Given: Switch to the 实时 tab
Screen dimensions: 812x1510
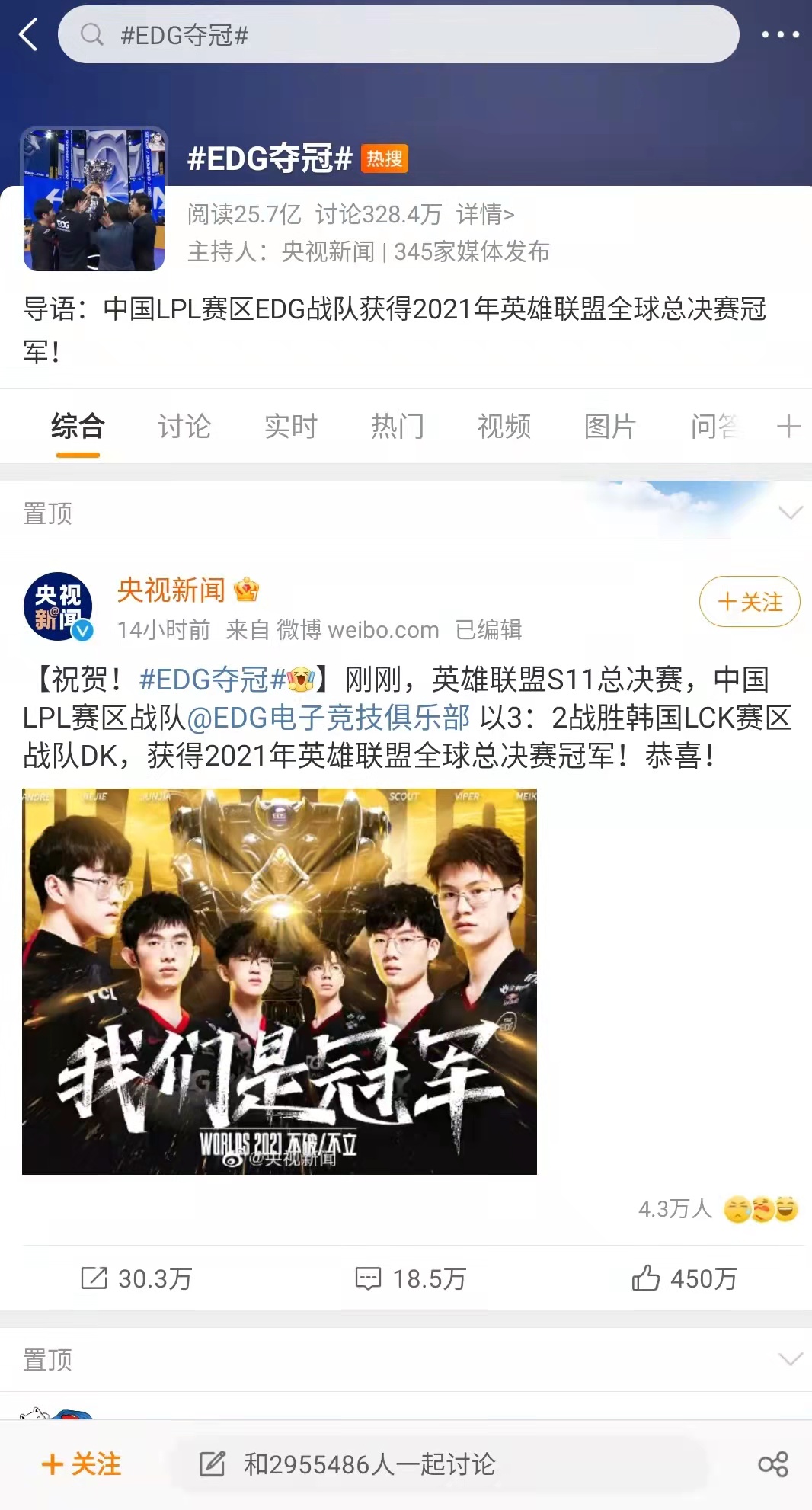Looking at the screenshot, I should 291,426.
